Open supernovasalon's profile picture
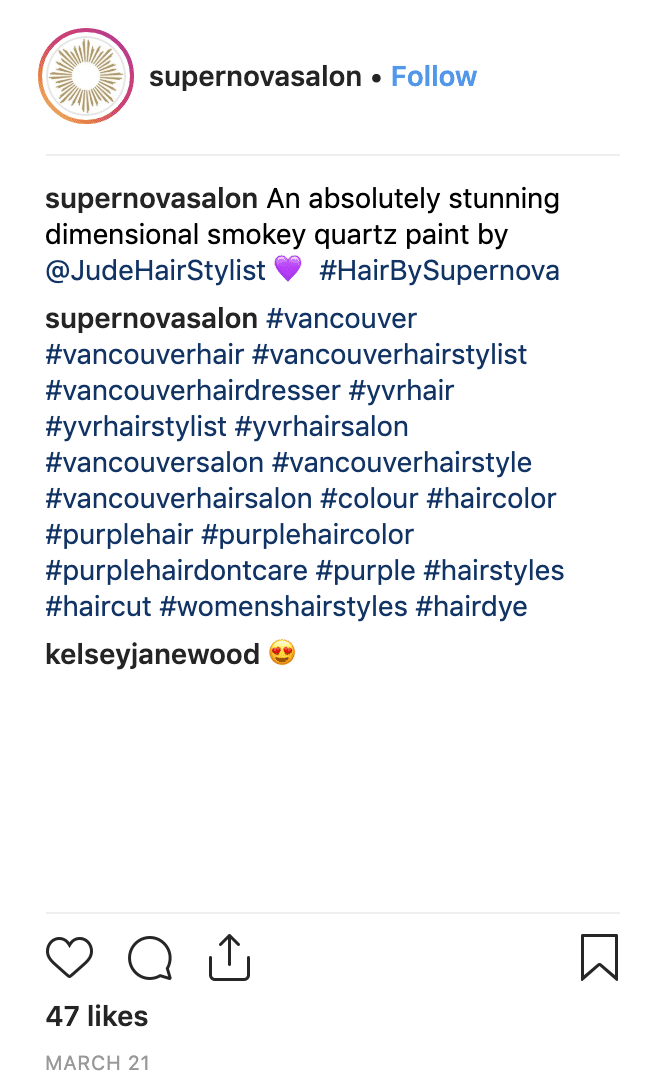 86,76
